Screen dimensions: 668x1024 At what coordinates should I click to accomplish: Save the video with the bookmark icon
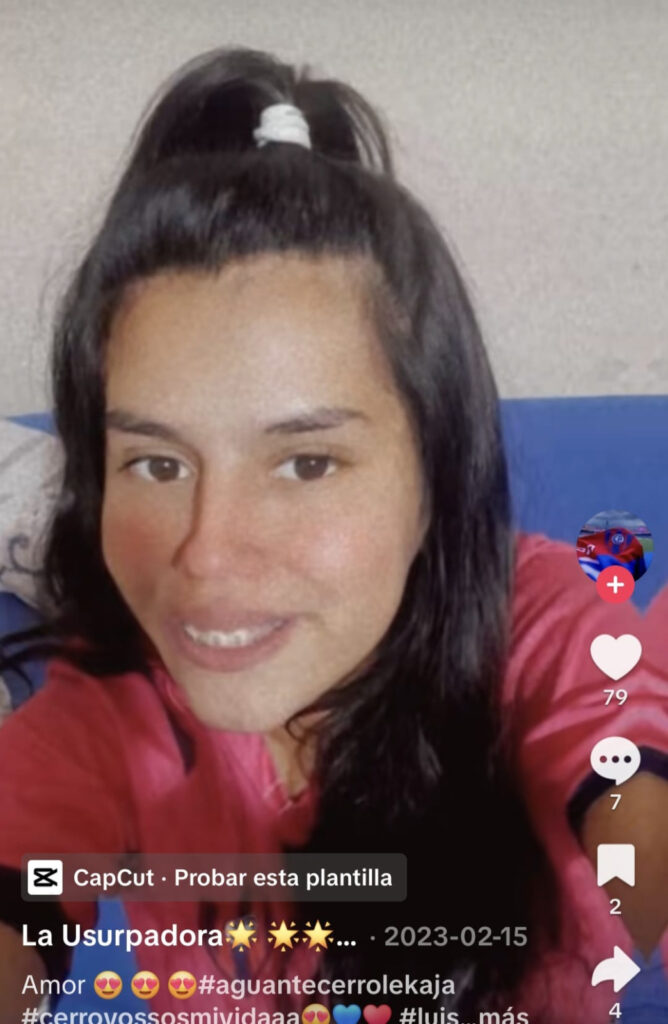pos(615,866)
